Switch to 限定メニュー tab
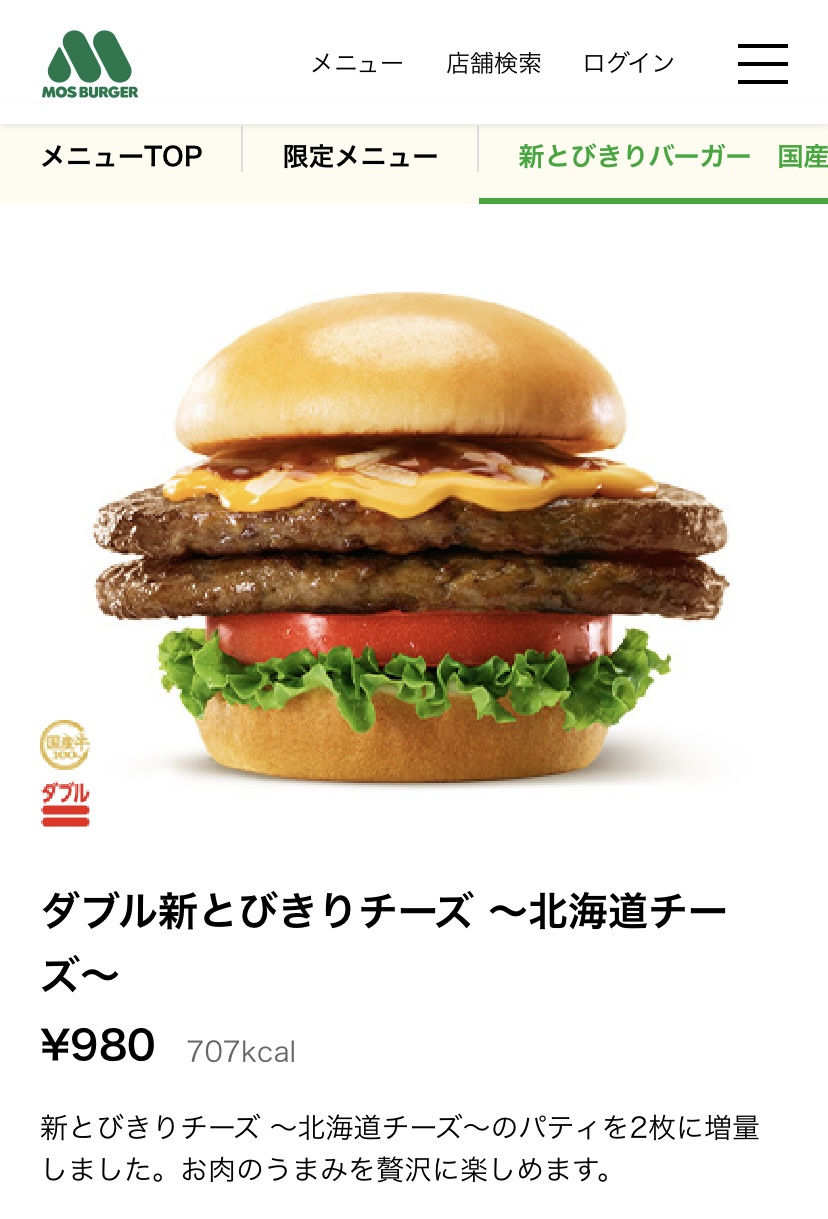828x1219 pixels. tap(360, 157)
